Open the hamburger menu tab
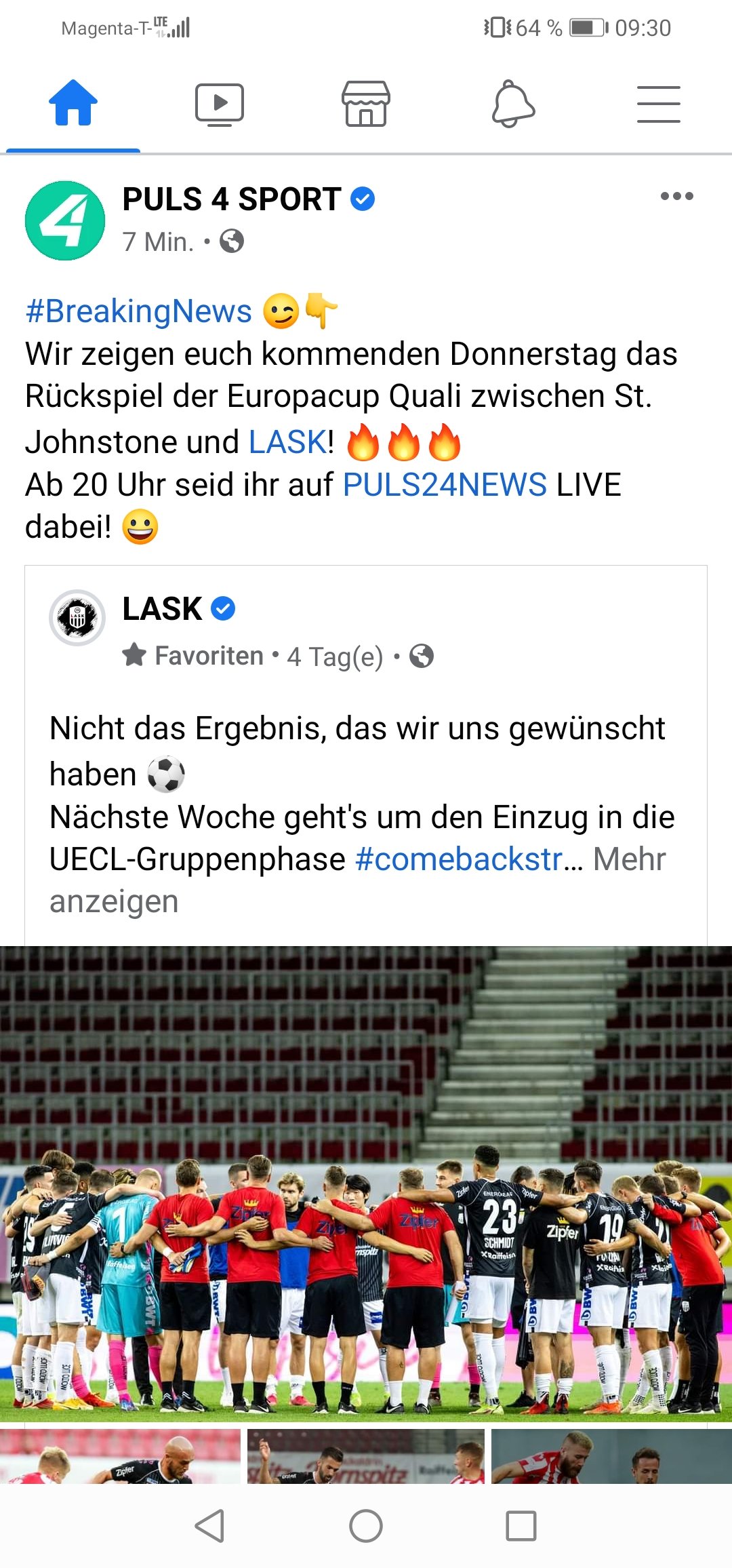732x1568 pixels. [659, 104]
